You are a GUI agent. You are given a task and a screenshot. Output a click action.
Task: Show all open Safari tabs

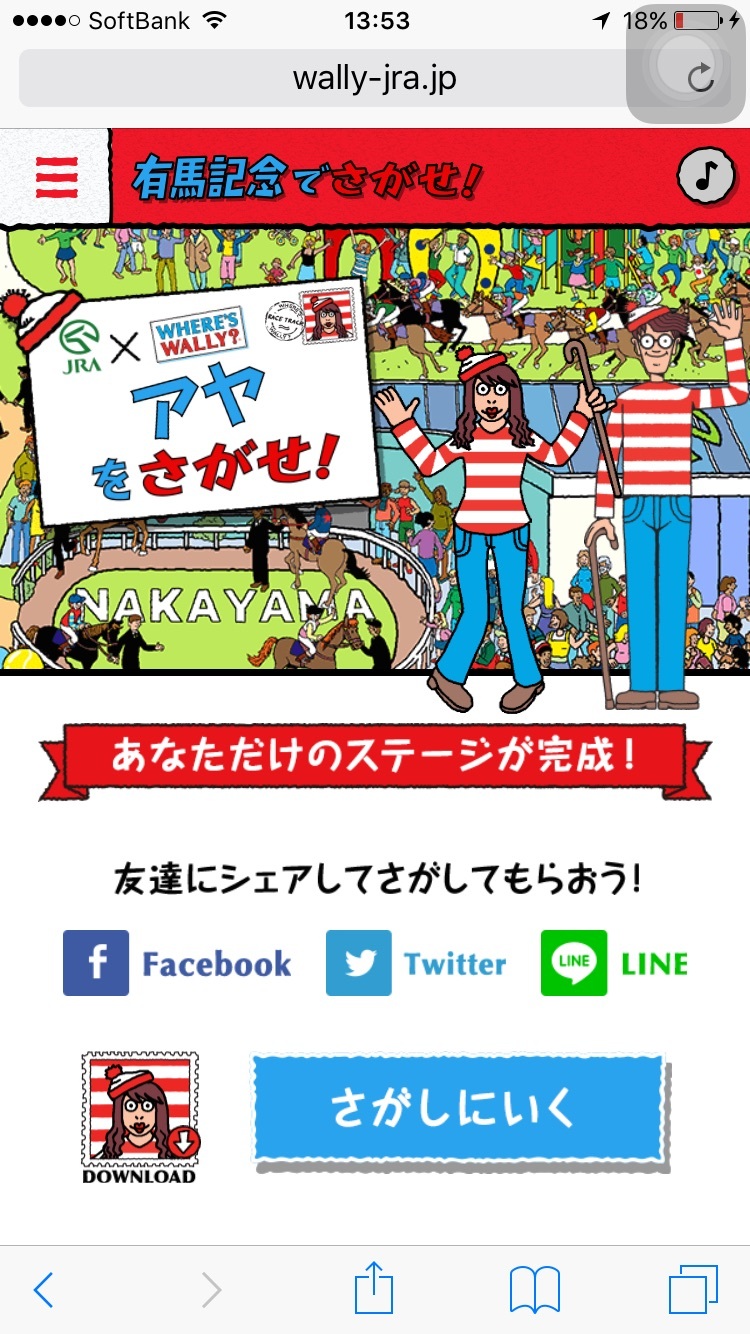point(692,1290)
